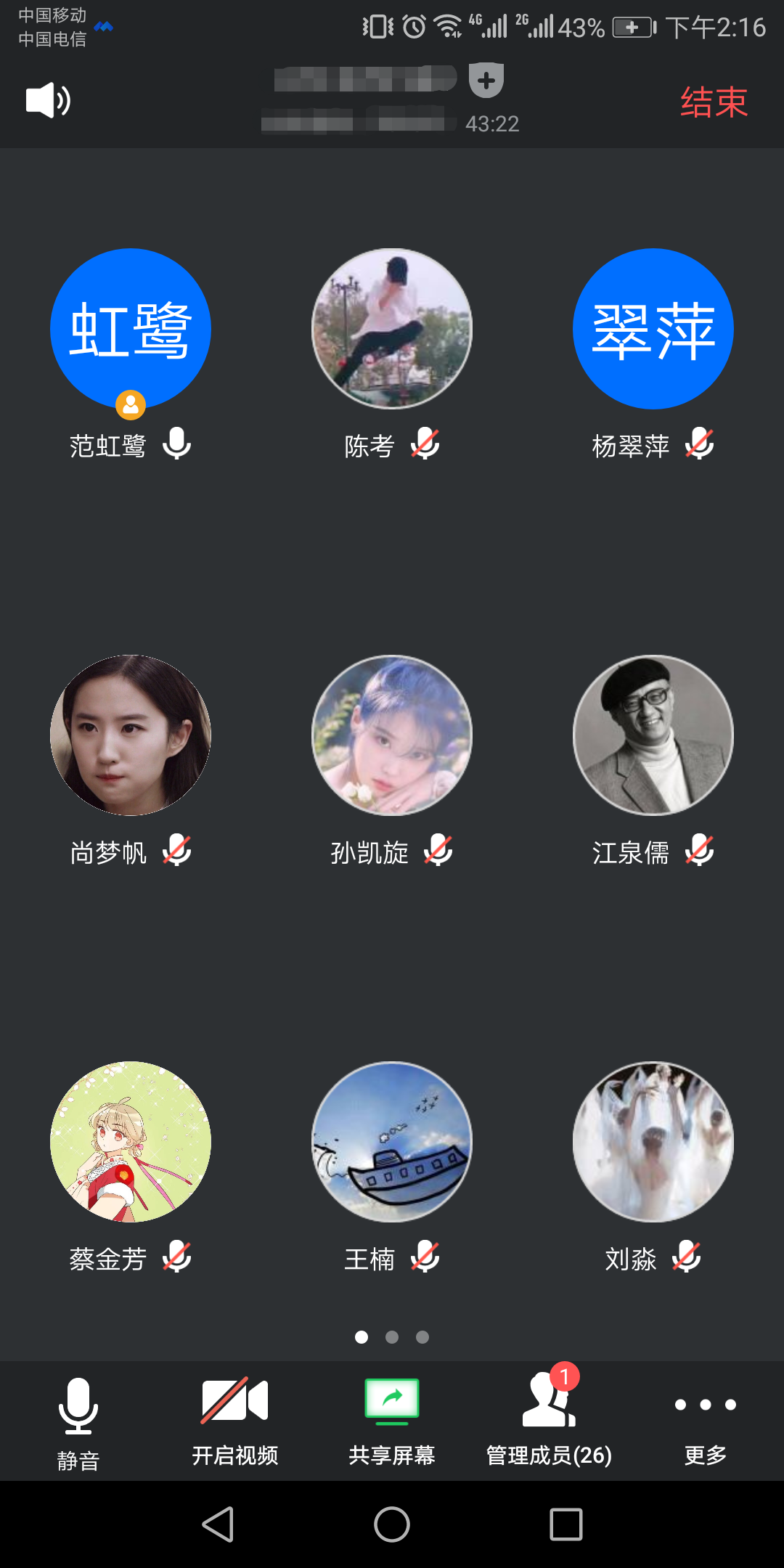This screenshot has height=1568, width=784.
Task: Select participant 蔡金芳's avatar
Action: [131, 1142]
